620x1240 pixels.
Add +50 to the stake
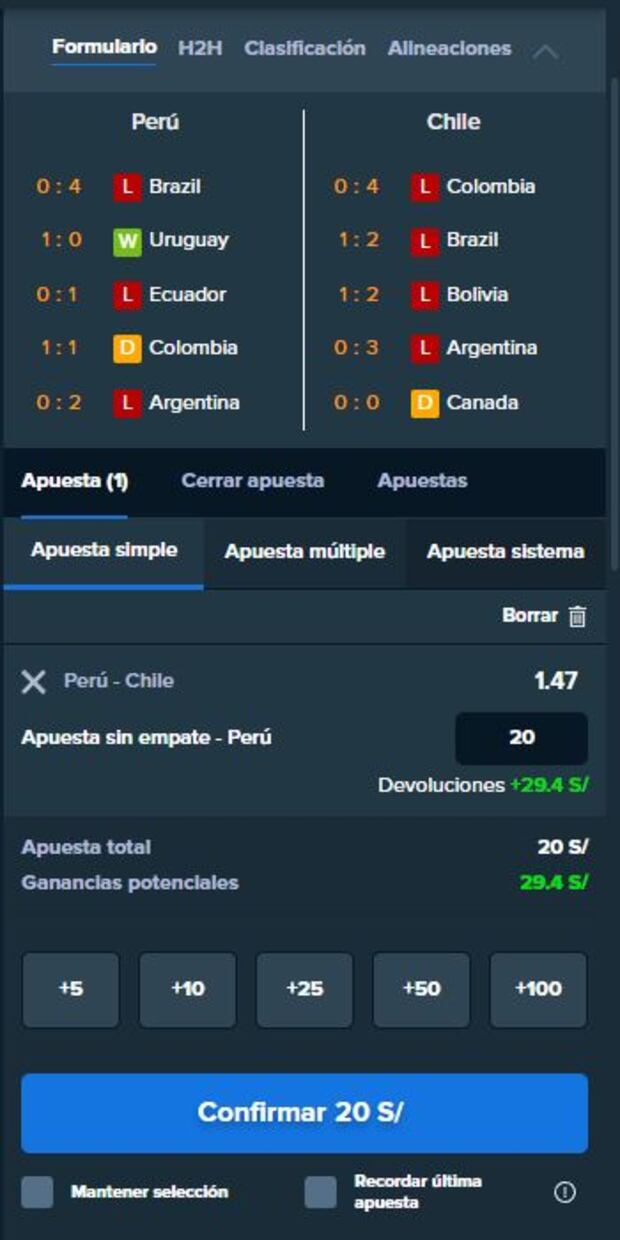[x=421, y=989]
